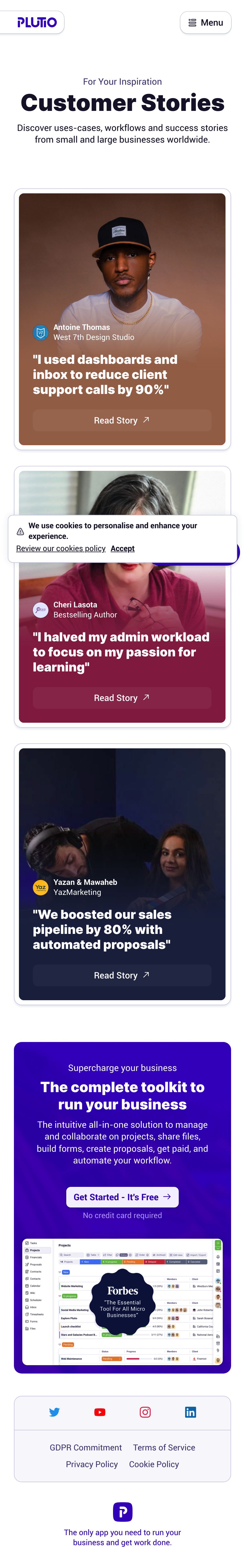
Task: View the Privacy Policy
Action: pos(92,1464)
